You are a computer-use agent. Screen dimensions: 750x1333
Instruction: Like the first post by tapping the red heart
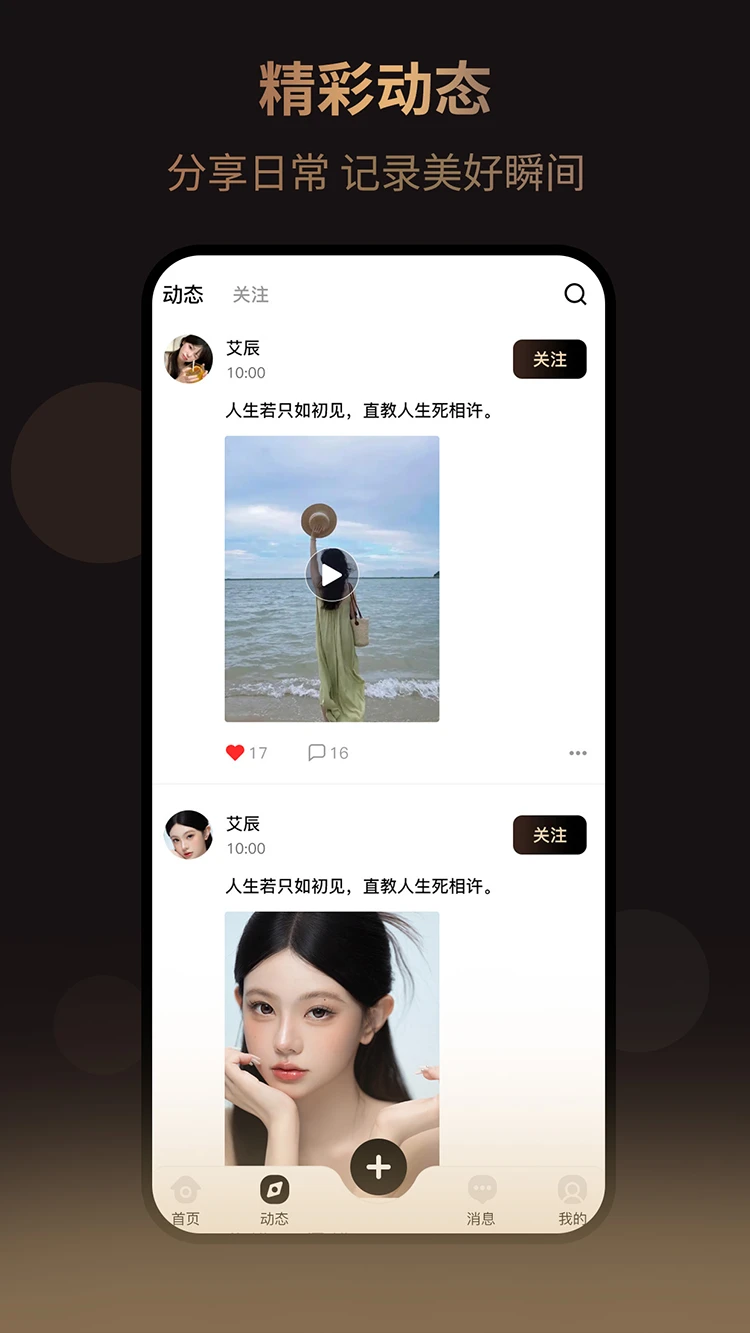[x=234, y=751]
